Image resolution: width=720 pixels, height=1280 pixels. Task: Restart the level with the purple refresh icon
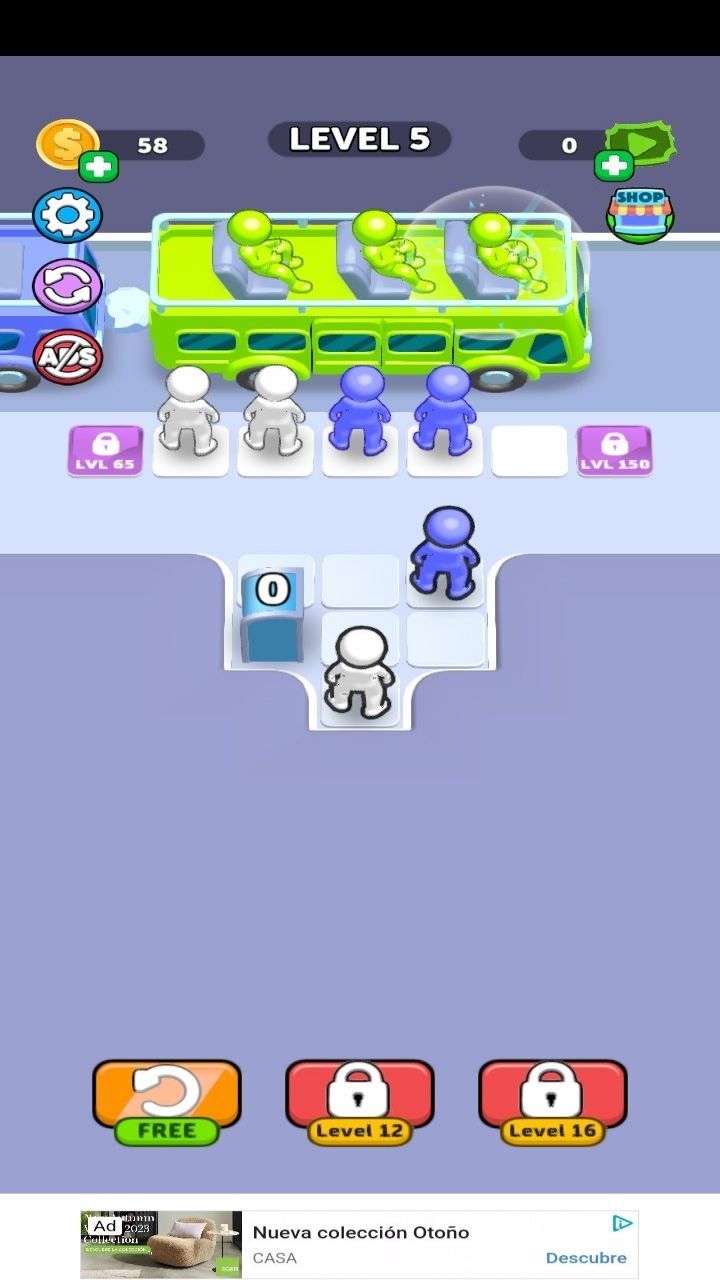pos(67,286)
